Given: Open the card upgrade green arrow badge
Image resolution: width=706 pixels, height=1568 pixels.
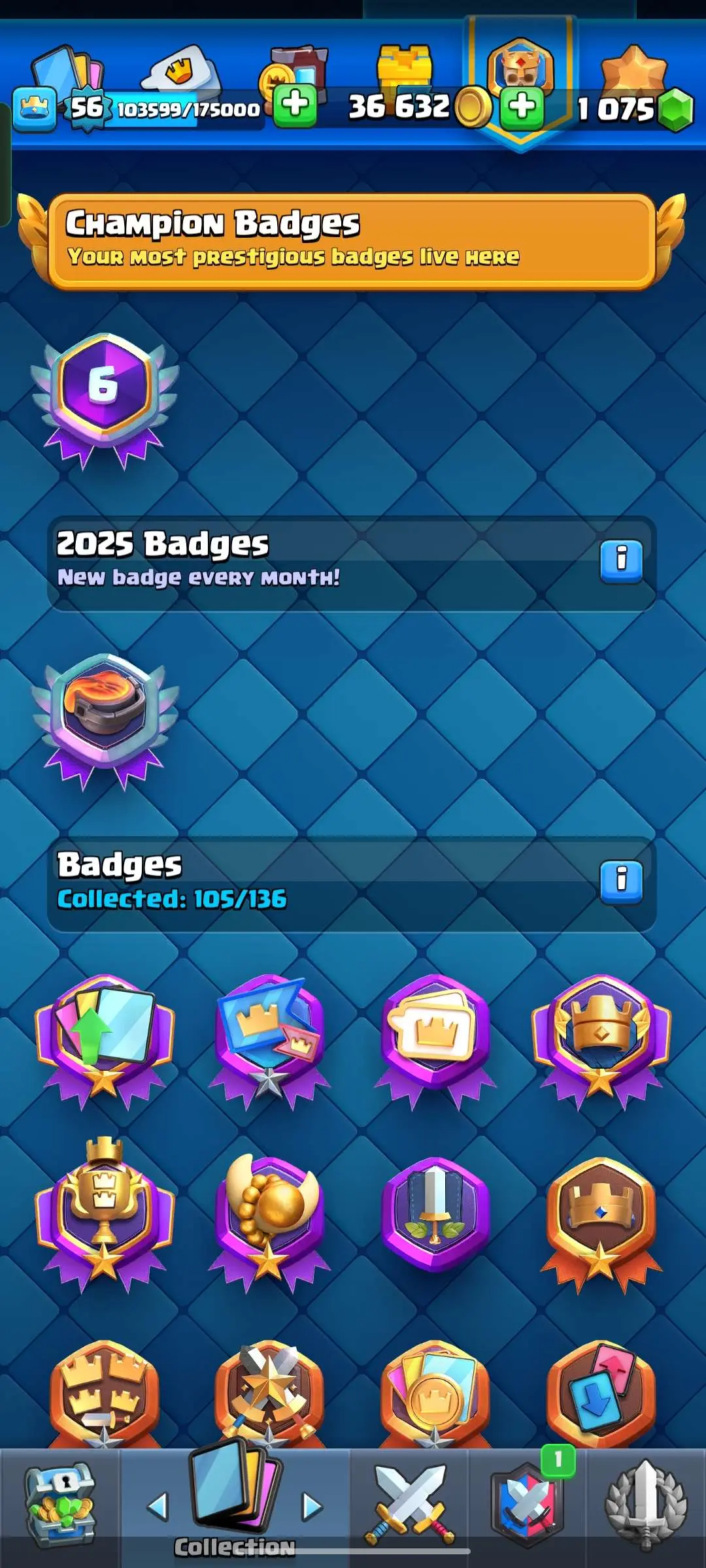Looking at the screenshot, I should pos(105,1039).
